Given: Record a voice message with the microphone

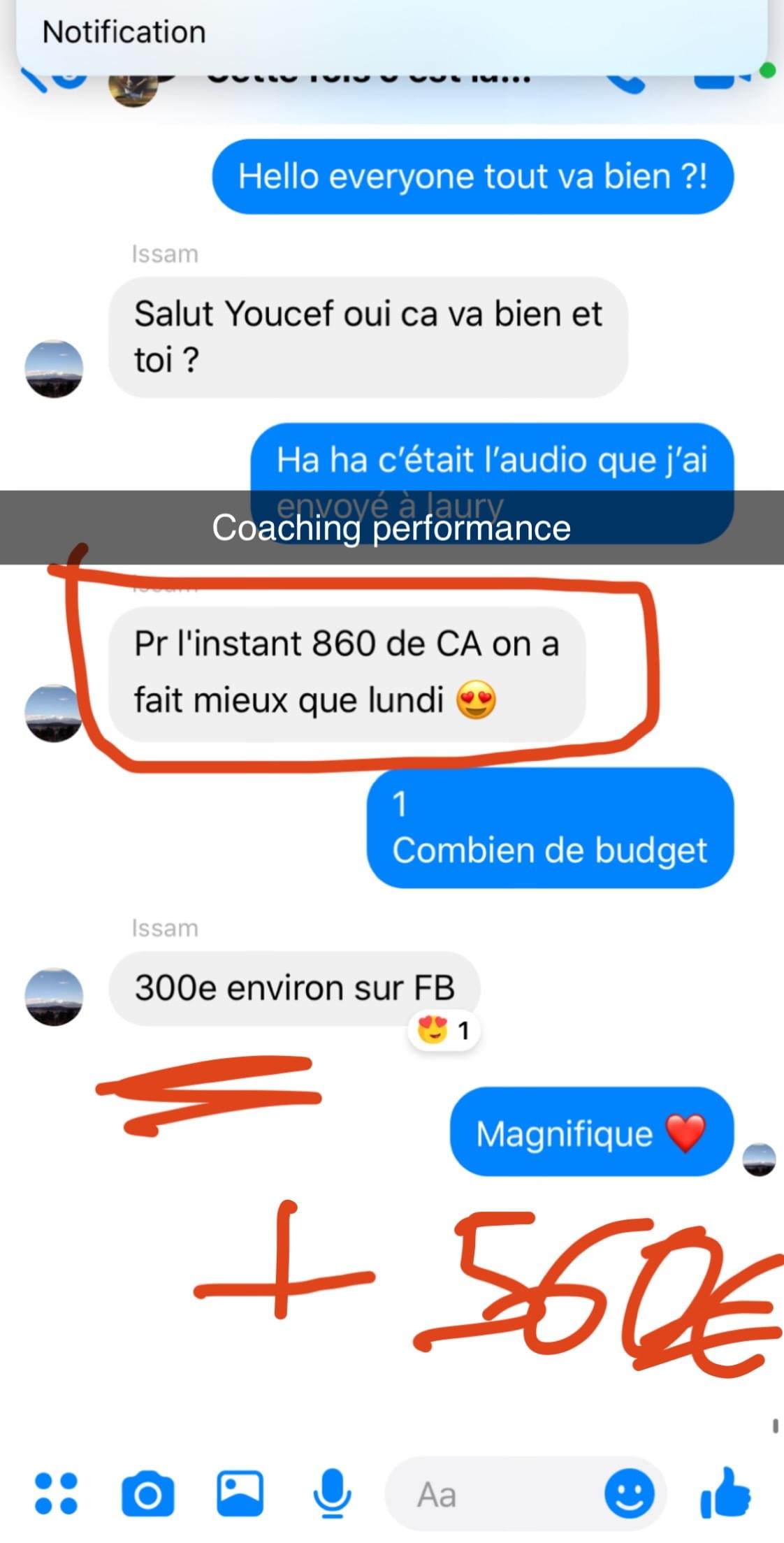Looking at the screenshot, I should click(332, 1493).
